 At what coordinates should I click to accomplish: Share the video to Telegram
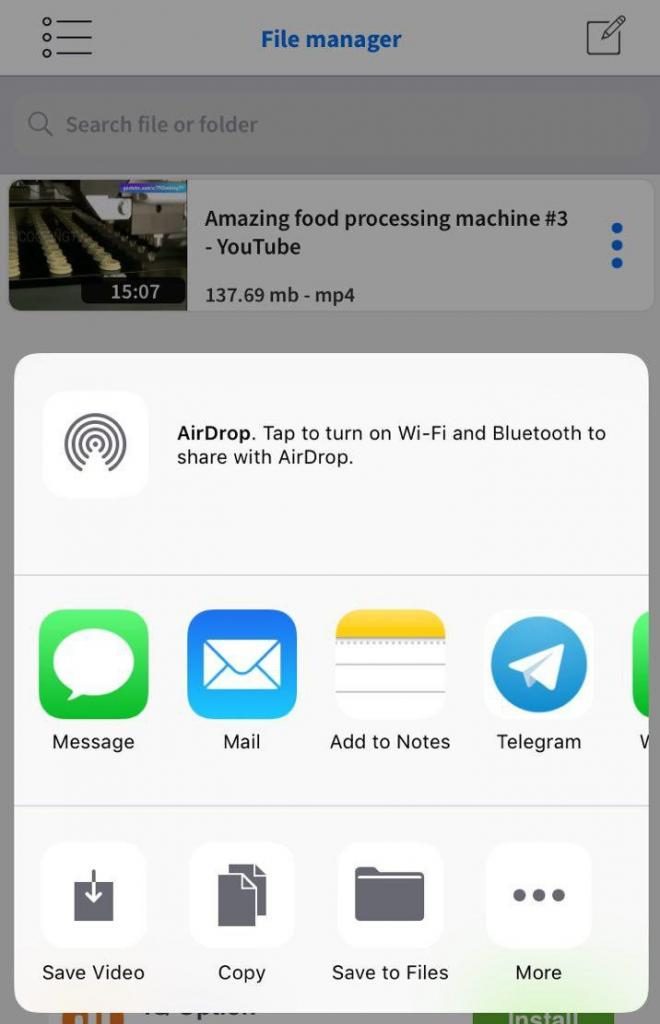pos(539,664)
